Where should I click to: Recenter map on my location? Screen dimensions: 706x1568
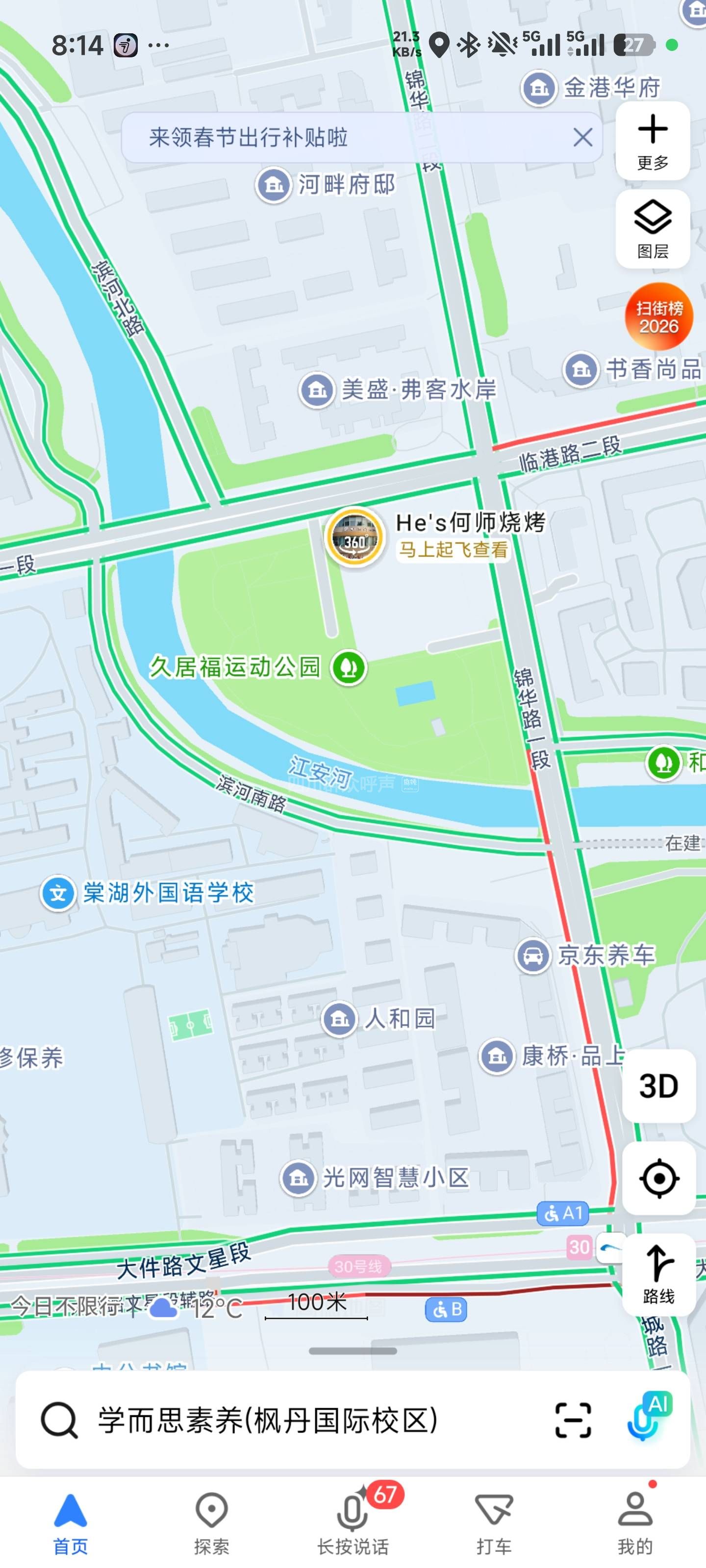(x=658, y=1178)
